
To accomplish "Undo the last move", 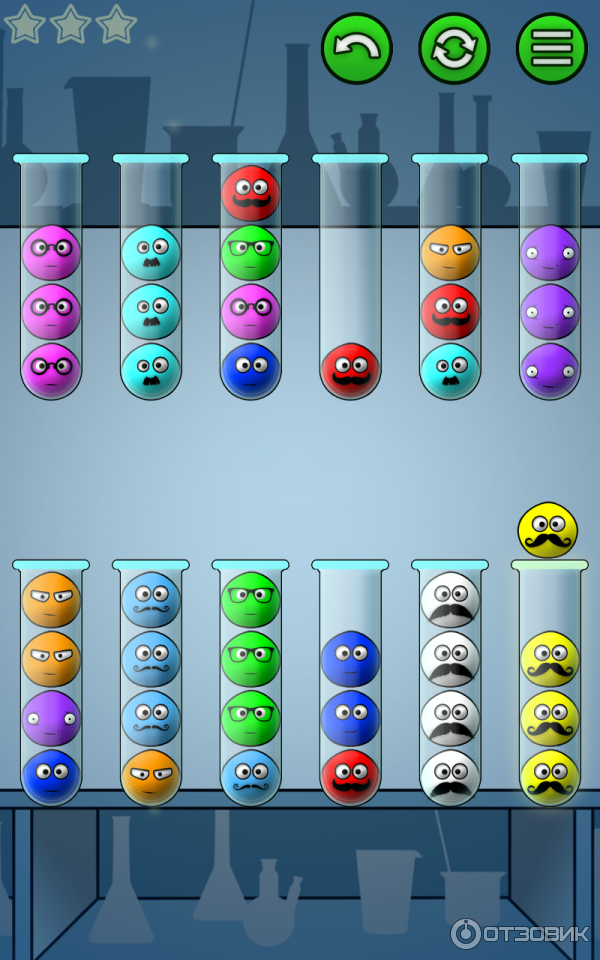I will 357,48.
